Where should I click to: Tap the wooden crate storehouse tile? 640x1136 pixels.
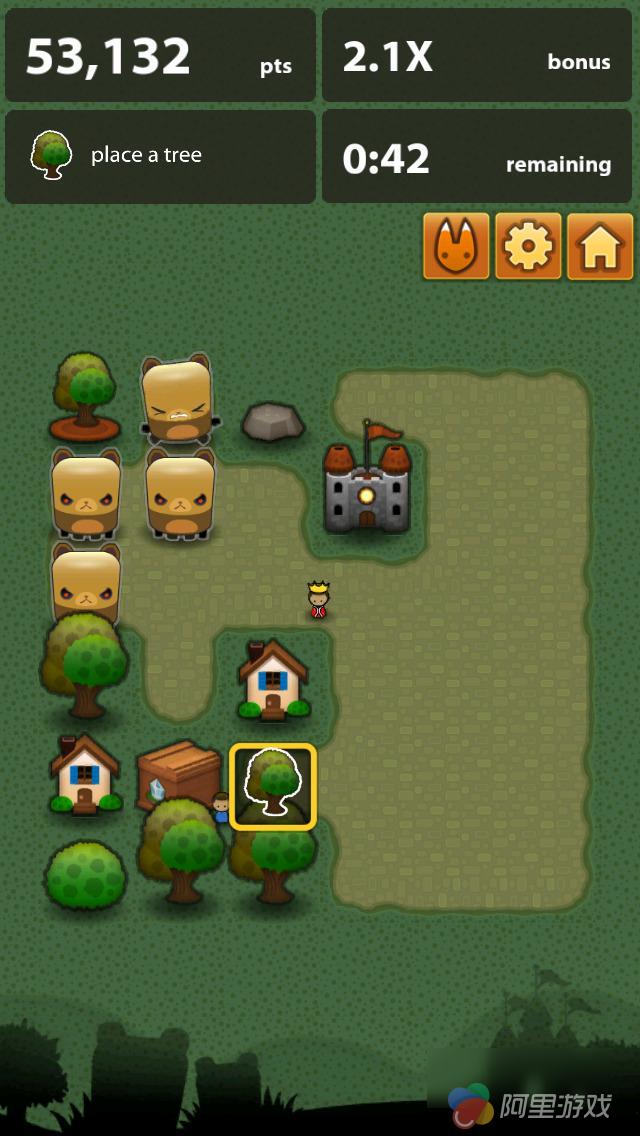pos(178,773)
